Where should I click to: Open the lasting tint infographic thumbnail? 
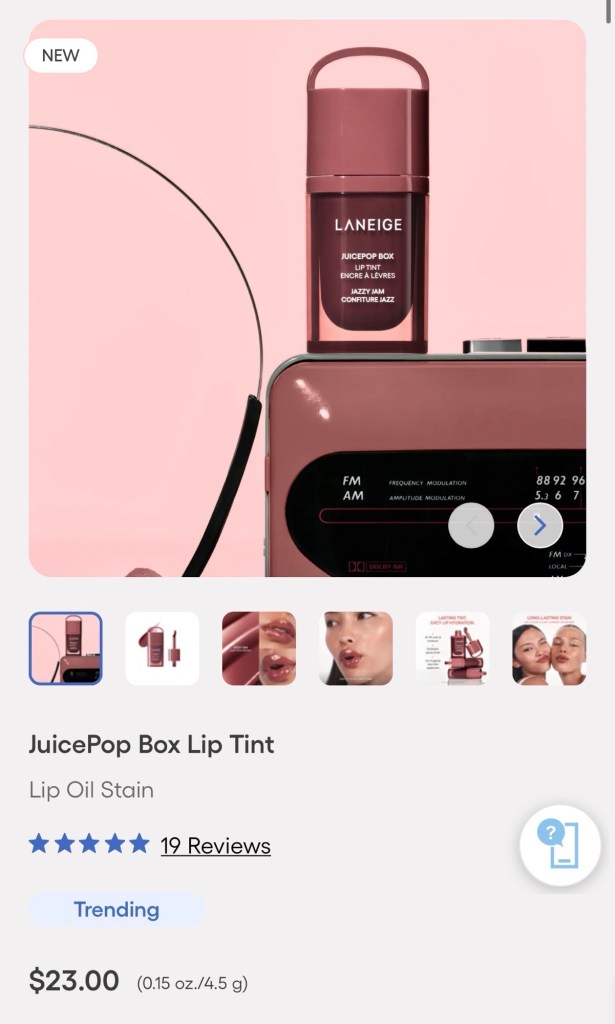coord(452,648)
